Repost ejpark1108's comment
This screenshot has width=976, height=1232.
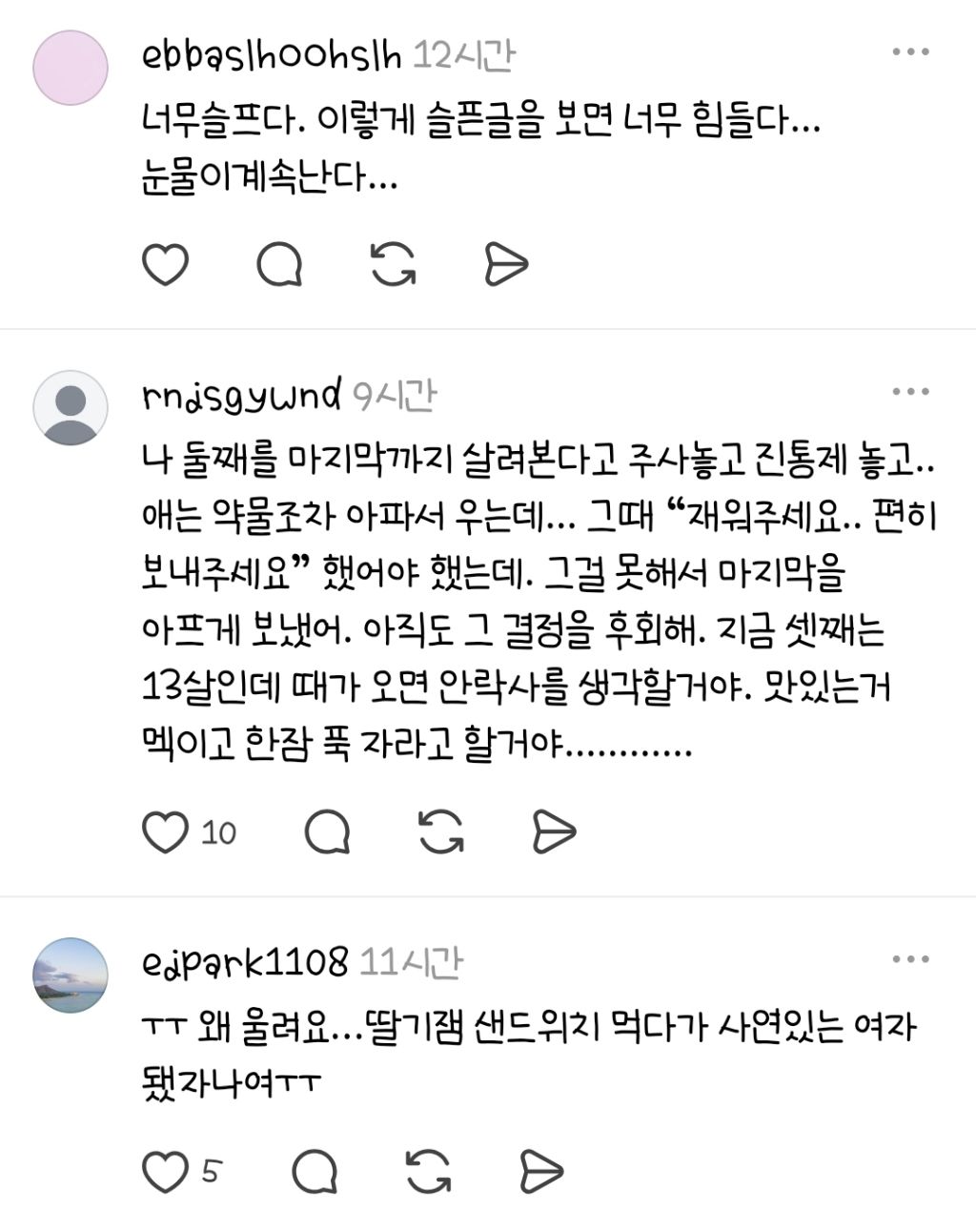pyautogui.click(x=428, y=1172)
